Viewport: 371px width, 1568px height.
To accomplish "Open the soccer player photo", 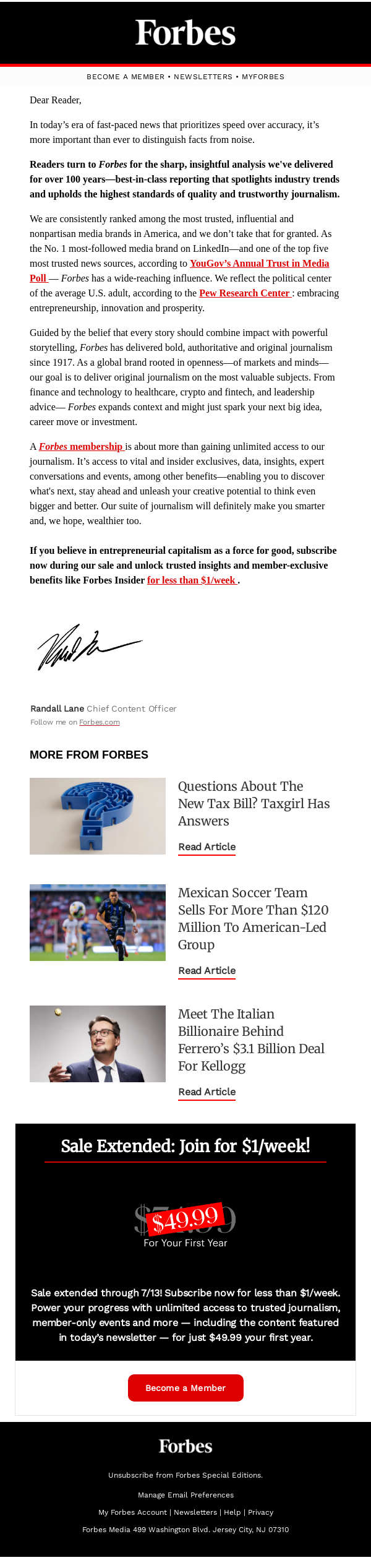I will point(98,923).
